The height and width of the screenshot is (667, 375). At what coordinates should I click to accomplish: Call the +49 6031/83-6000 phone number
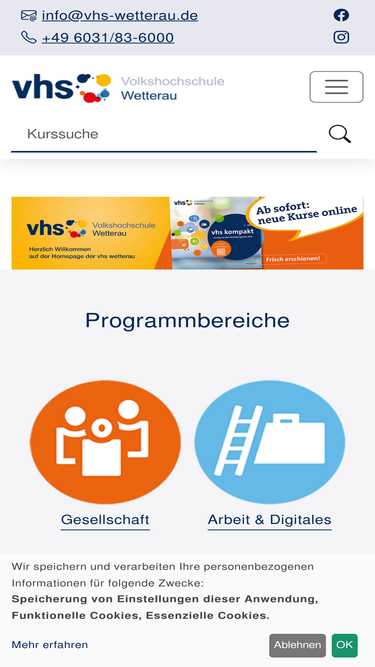108,38
